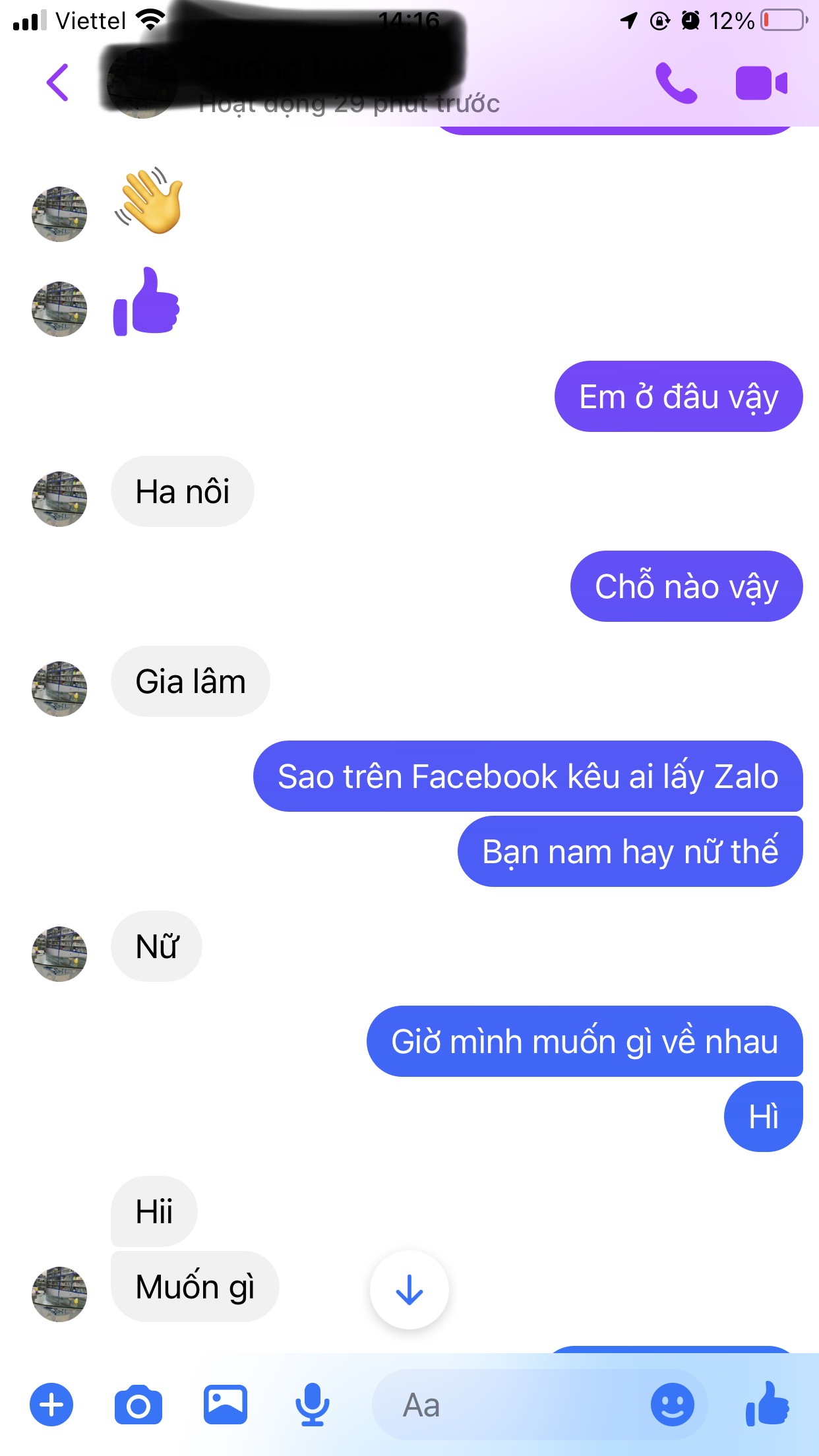Open the emoji picker in the message field
Image resolution: width=819 pixels, height=1456 pixels.
[673, 1405]
